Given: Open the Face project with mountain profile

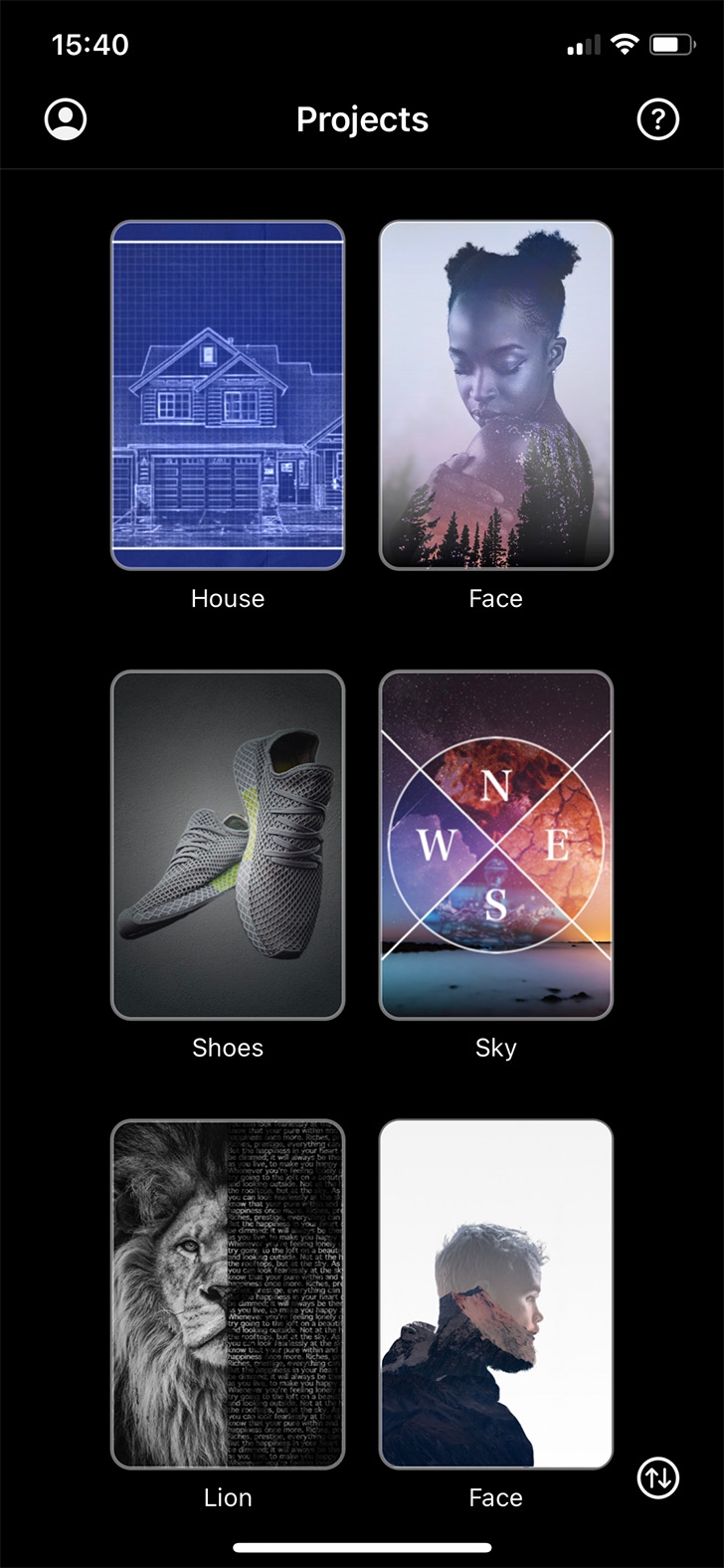Looking at the screenshot, I should point(495,1293).
